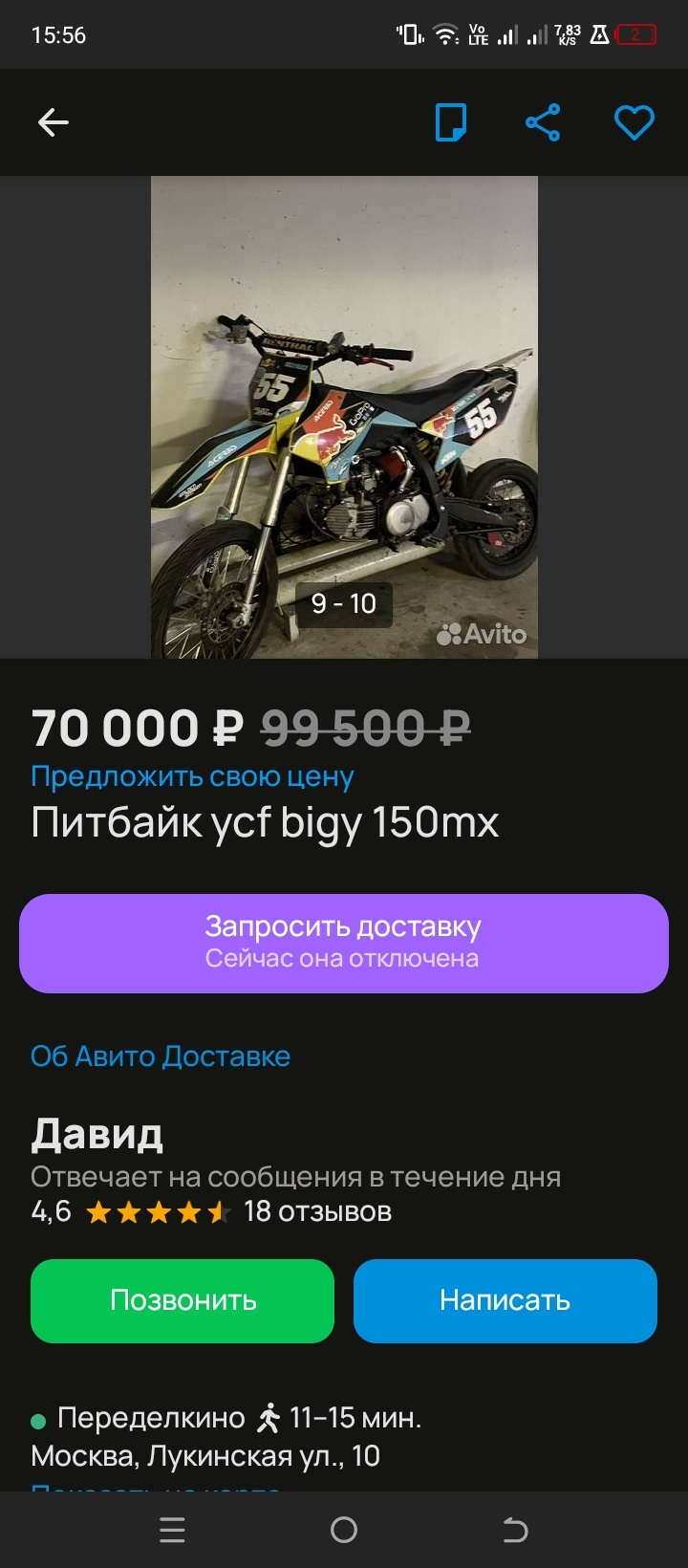Open the system recent apps menu
This screenshot has width=688, height=1568.
coord(172,1530)
